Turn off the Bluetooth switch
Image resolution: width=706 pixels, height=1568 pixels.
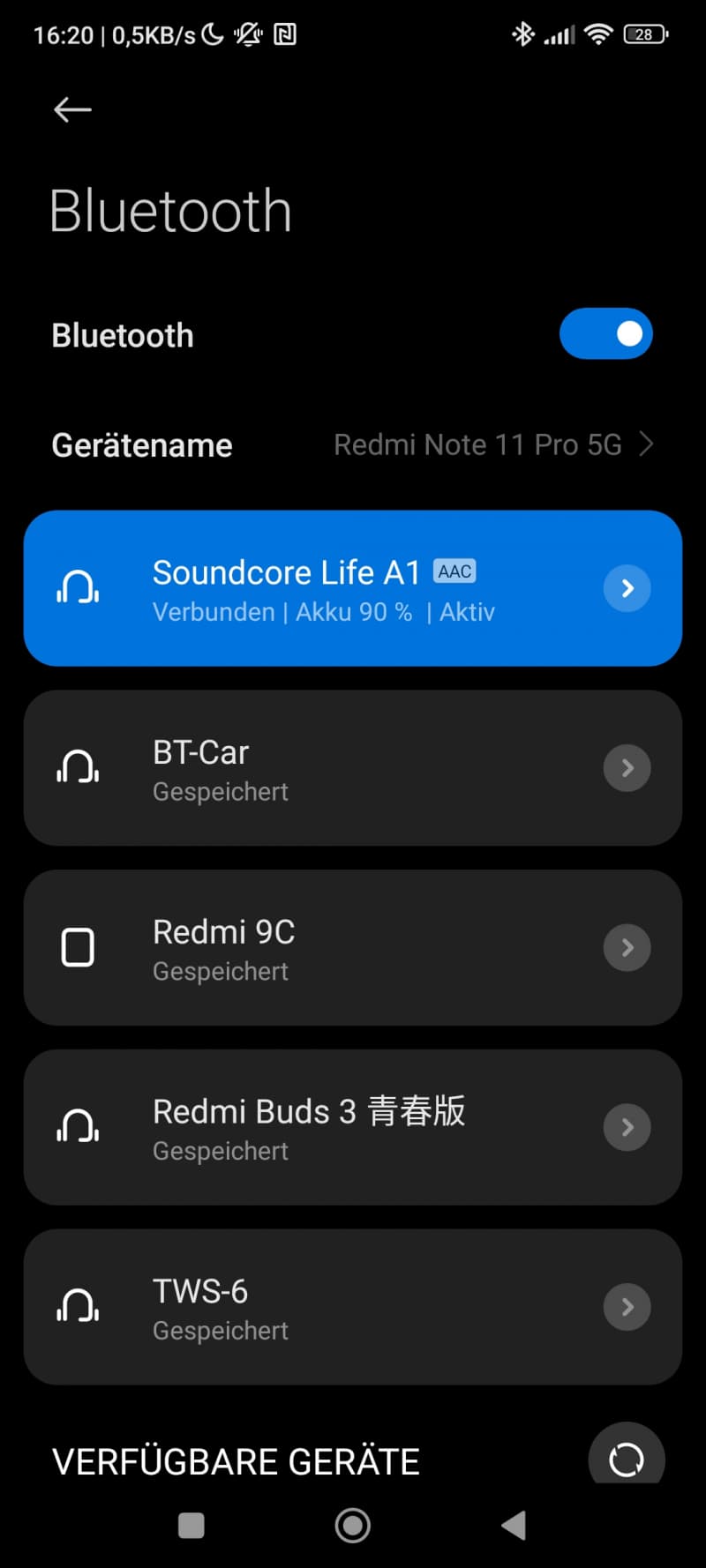pyautogui.click(x=606, y=333)
